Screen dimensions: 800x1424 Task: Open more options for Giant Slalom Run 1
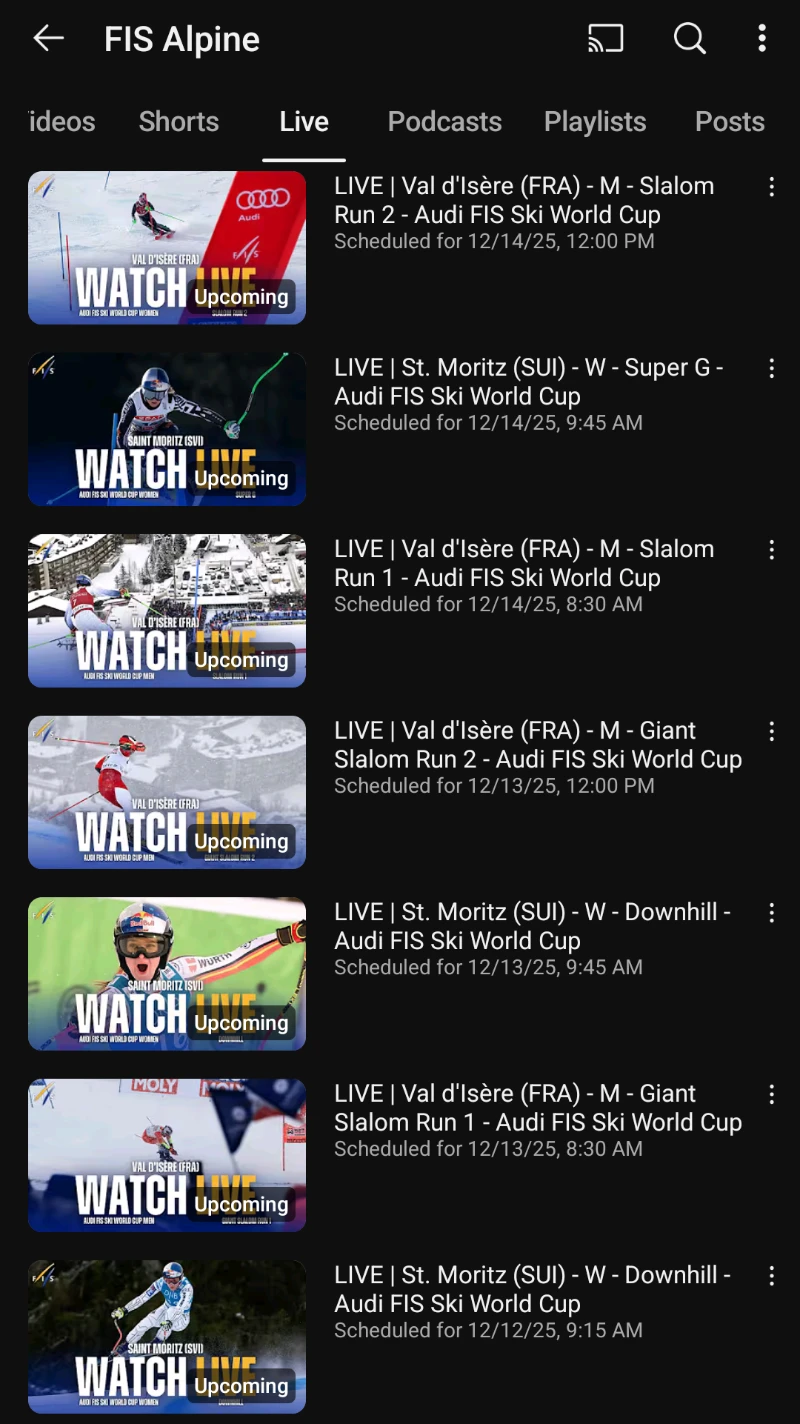click(771, 1095)
